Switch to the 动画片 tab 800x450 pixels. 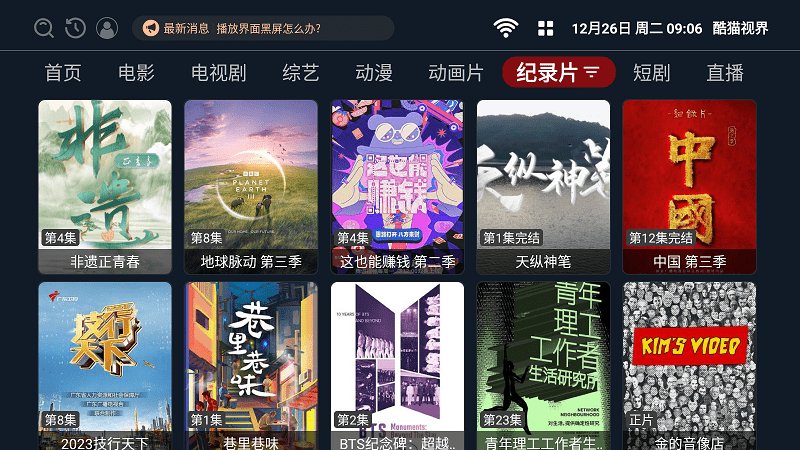pyautogui.click(x=455, y=73)
